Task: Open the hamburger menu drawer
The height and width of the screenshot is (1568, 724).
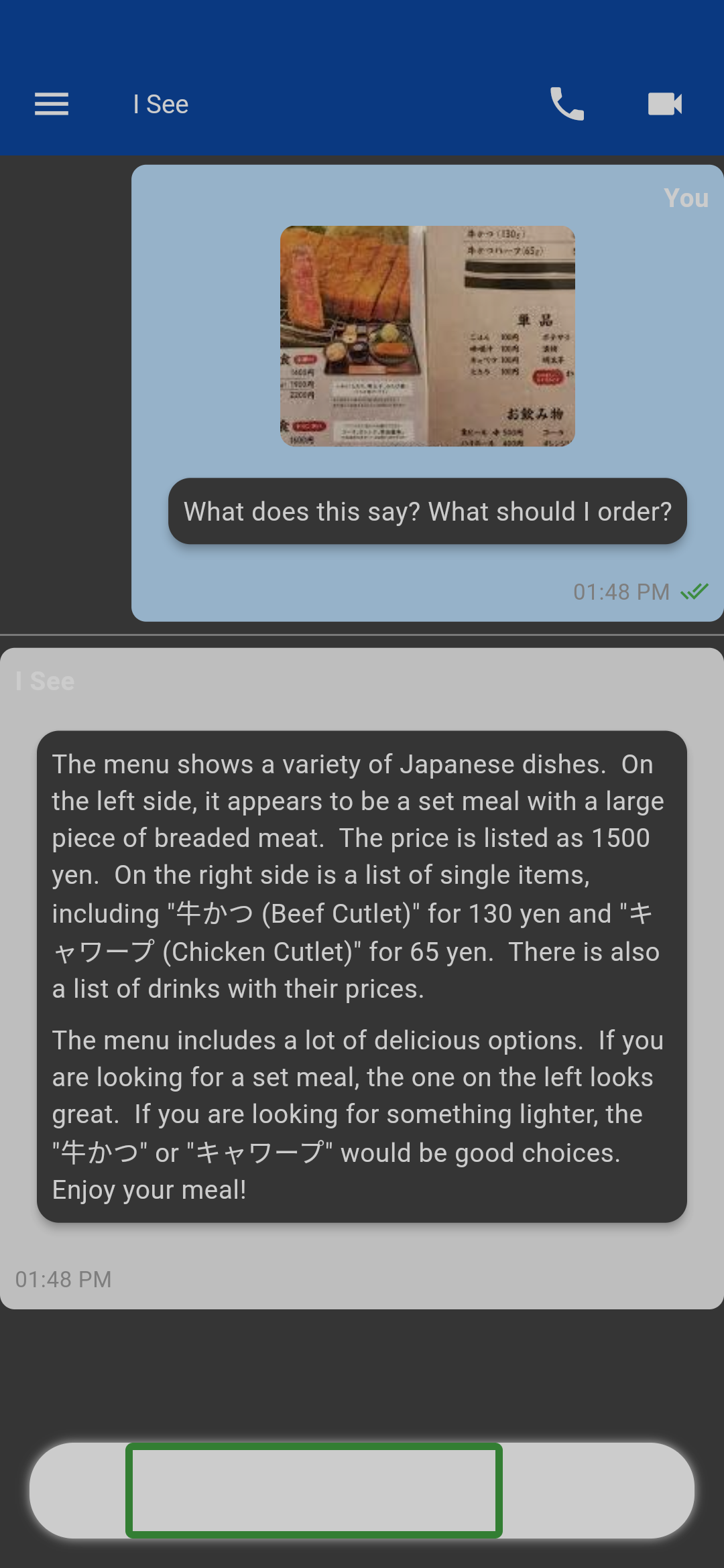Action: coord(52,105)
